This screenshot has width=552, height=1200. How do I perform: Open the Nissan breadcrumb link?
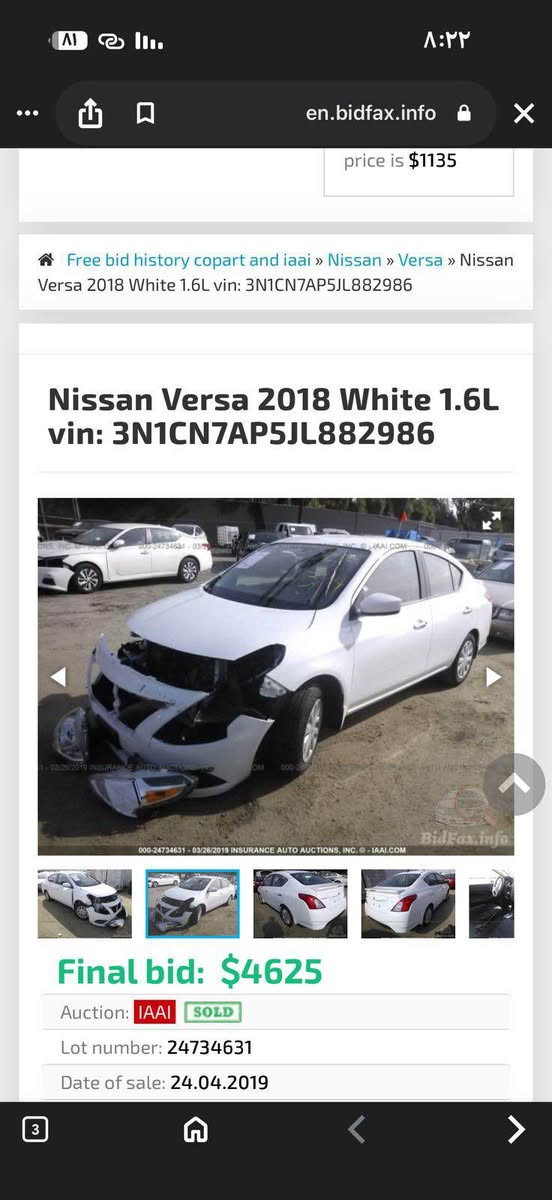[354, 260]
